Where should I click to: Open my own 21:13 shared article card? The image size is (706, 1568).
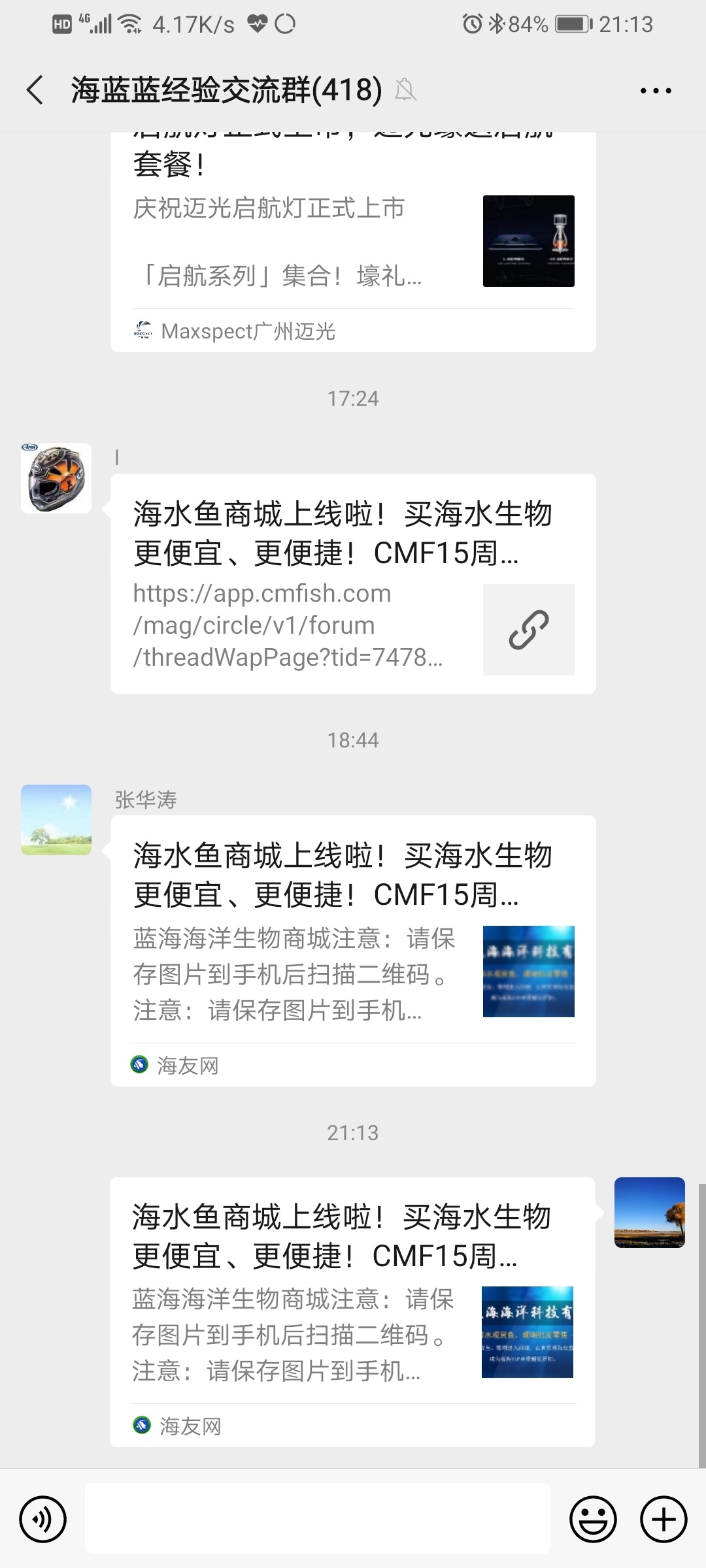(x=352, y=1312)
